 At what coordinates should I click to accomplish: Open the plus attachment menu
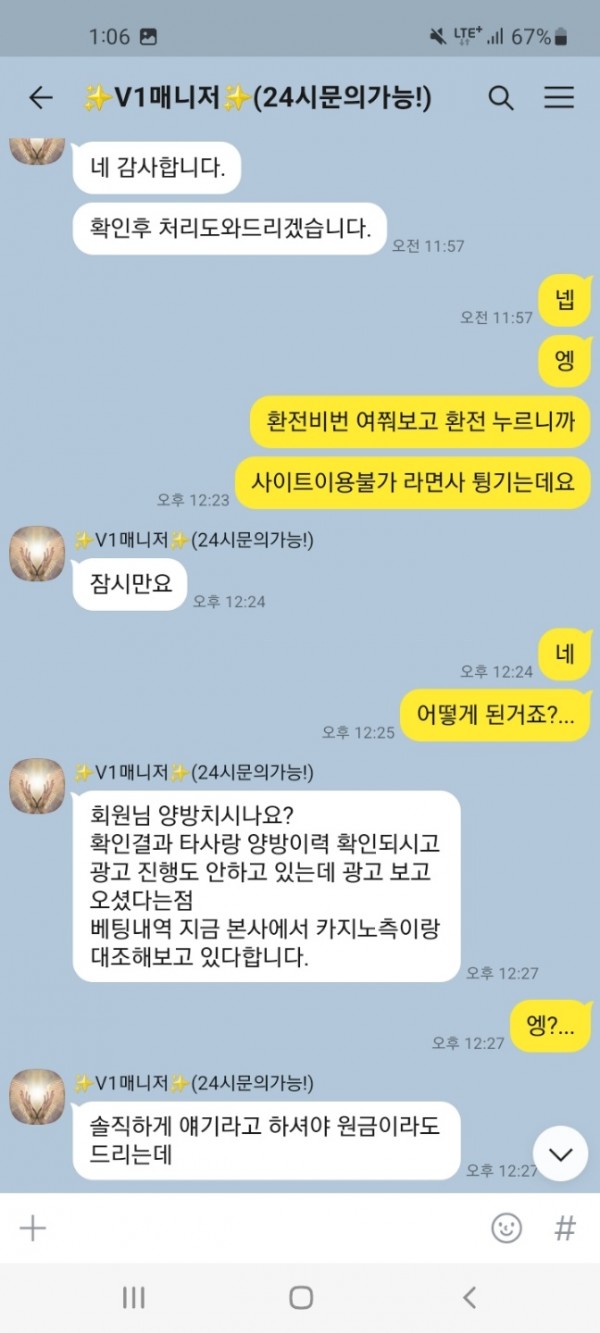click(x=33, y=1228)
